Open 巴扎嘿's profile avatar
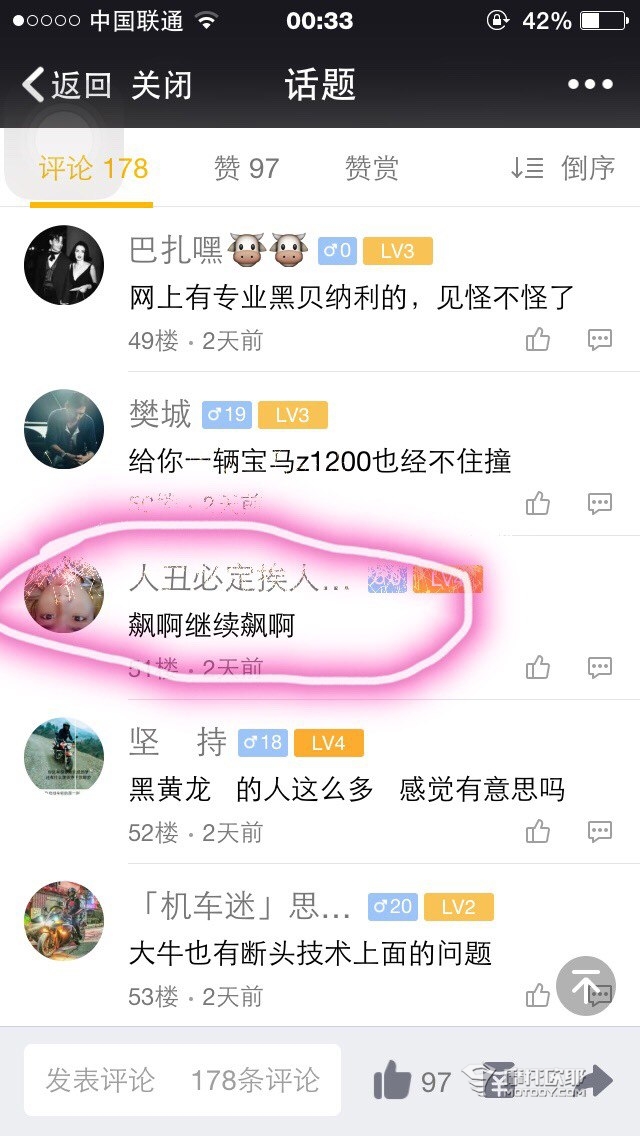This screenshot has height=1136, width=640. pyautogui.click(x=64, y=265)
